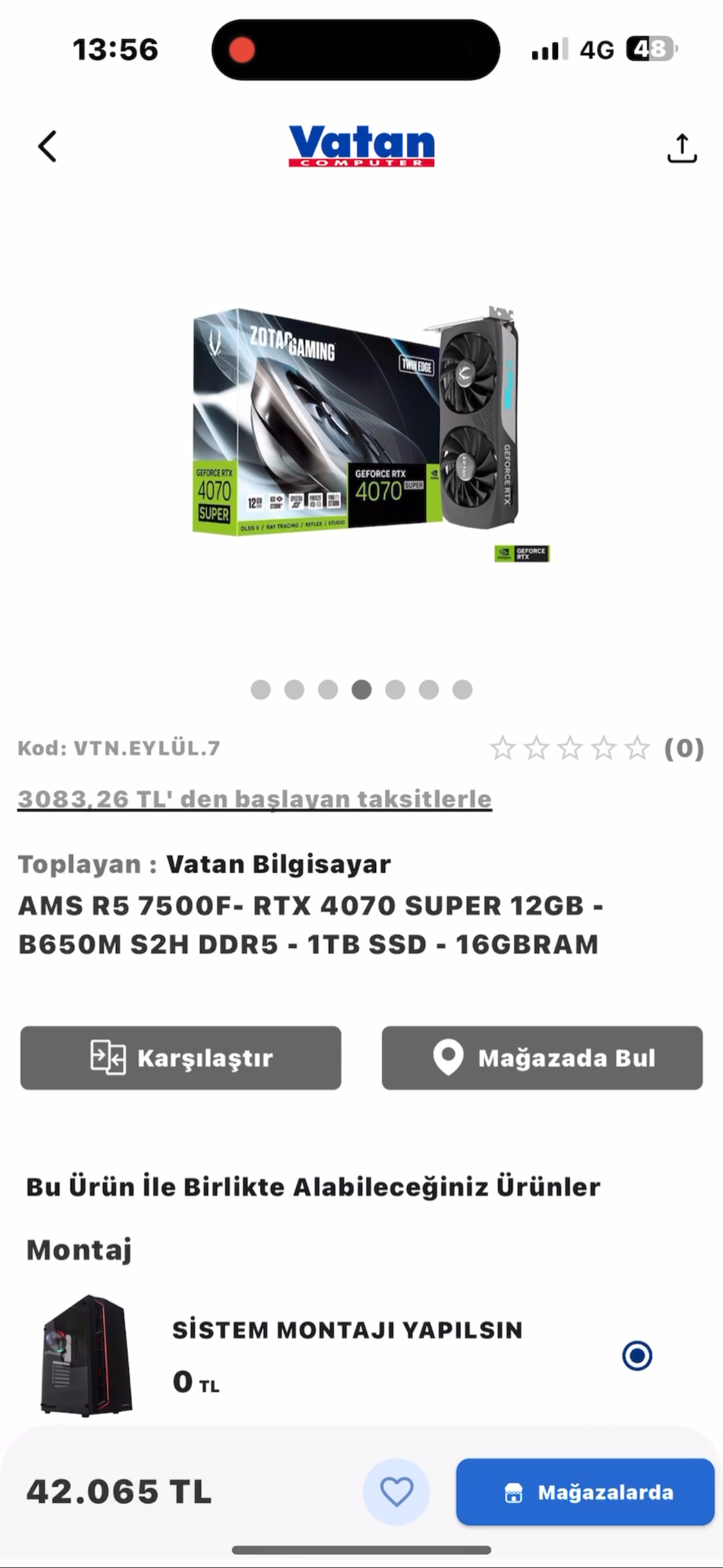Go back using the top-left arrow
This screenshot has width=723, height=1568.
click(48, 147)
